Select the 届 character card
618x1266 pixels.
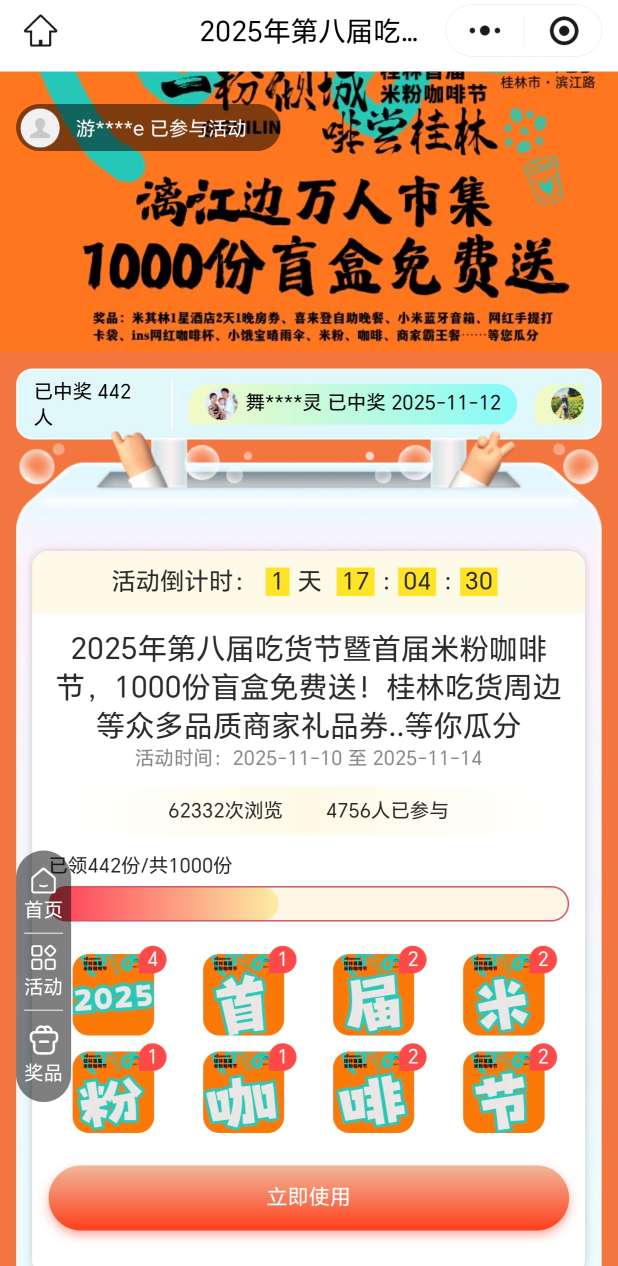(x=373, y=994)
